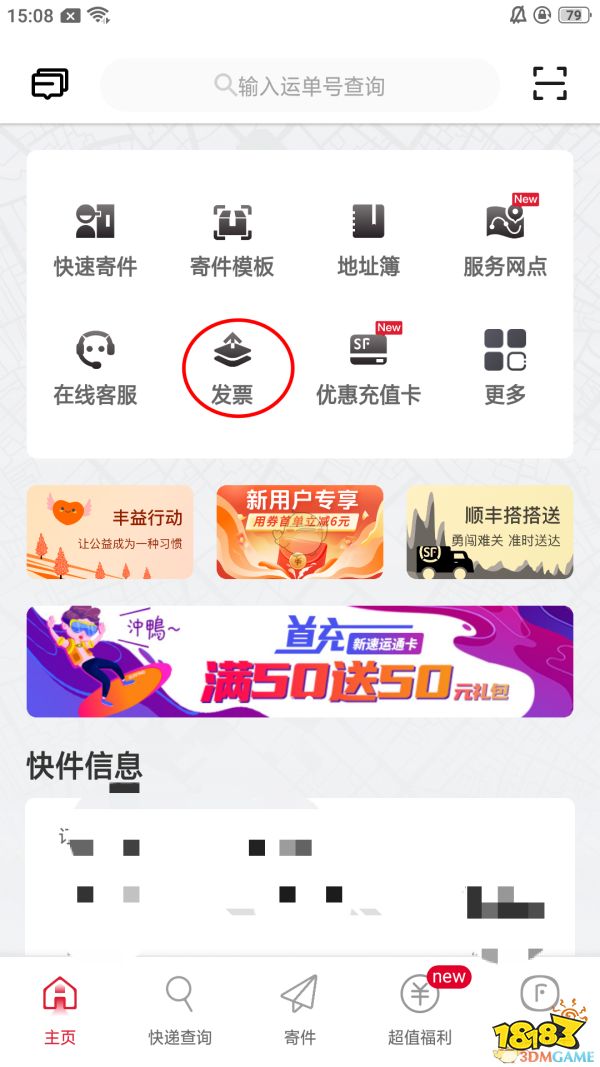This screenshot has width=600, height=1067.
Task: Switch to the 寄件 tab
Action: click(300, 1010)
